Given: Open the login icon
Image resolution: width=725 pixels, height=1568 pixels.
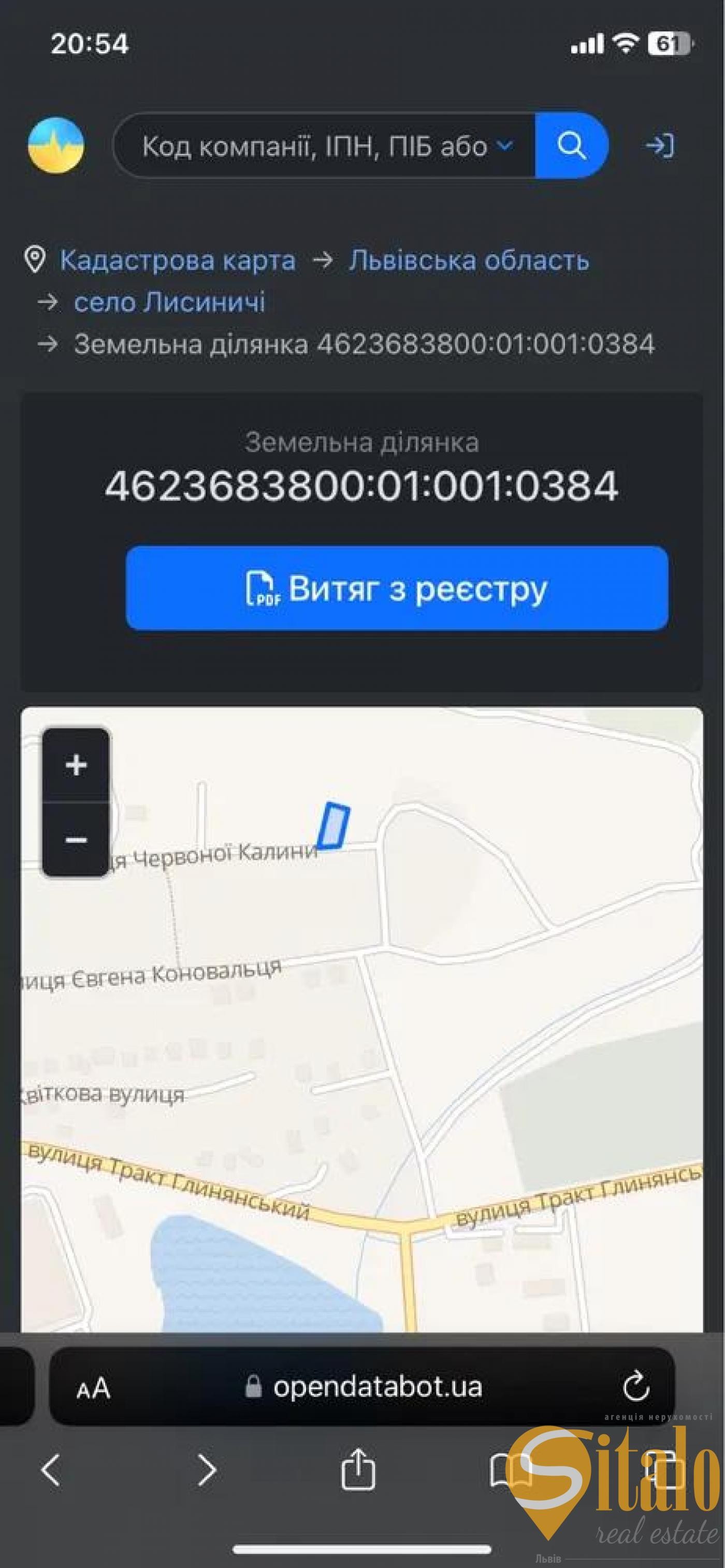Looking at the screenshot, I should point(660,146).
